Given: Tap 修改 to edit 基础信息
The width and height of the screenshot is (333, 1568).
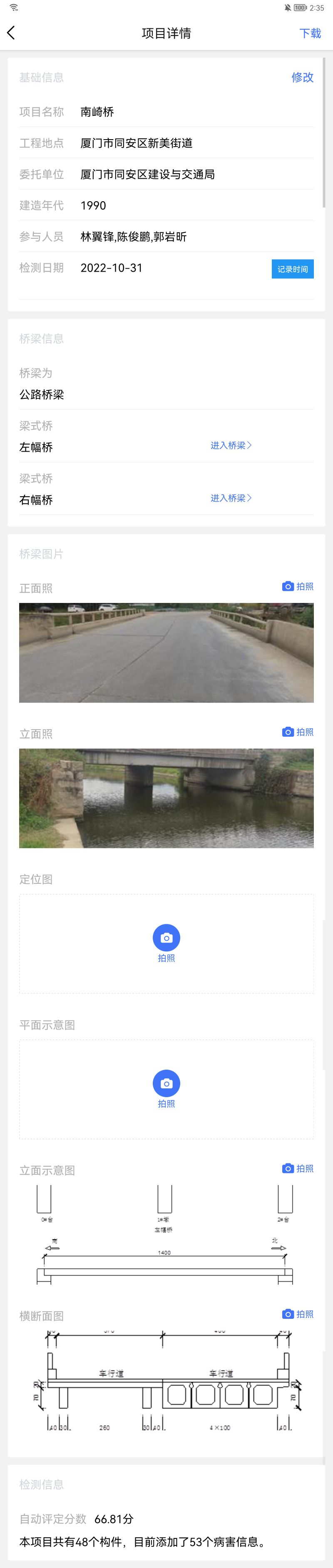Looking at the screenshot, I should point(302,78).
